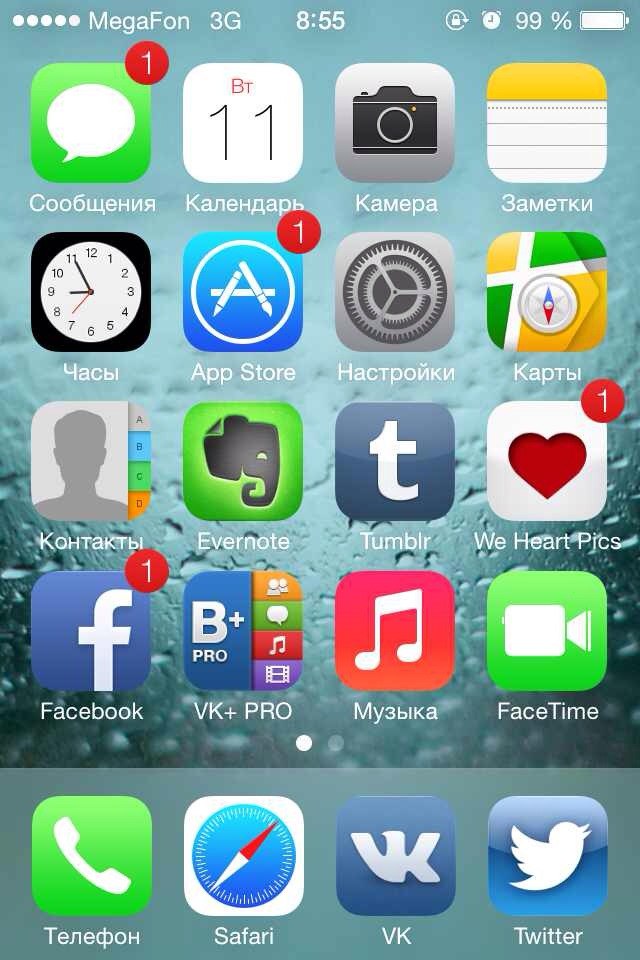Open the Контакты contacts app
This screenshot has width=640, height=960.
tap(91, 461)
